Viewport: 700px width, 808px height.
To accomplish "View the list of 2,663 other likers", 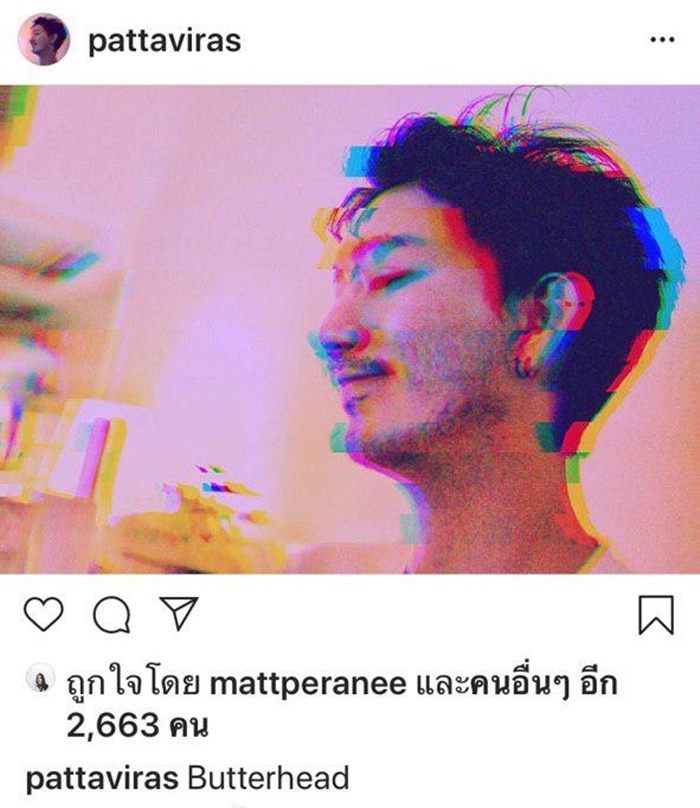I will (x=136, y=725).
